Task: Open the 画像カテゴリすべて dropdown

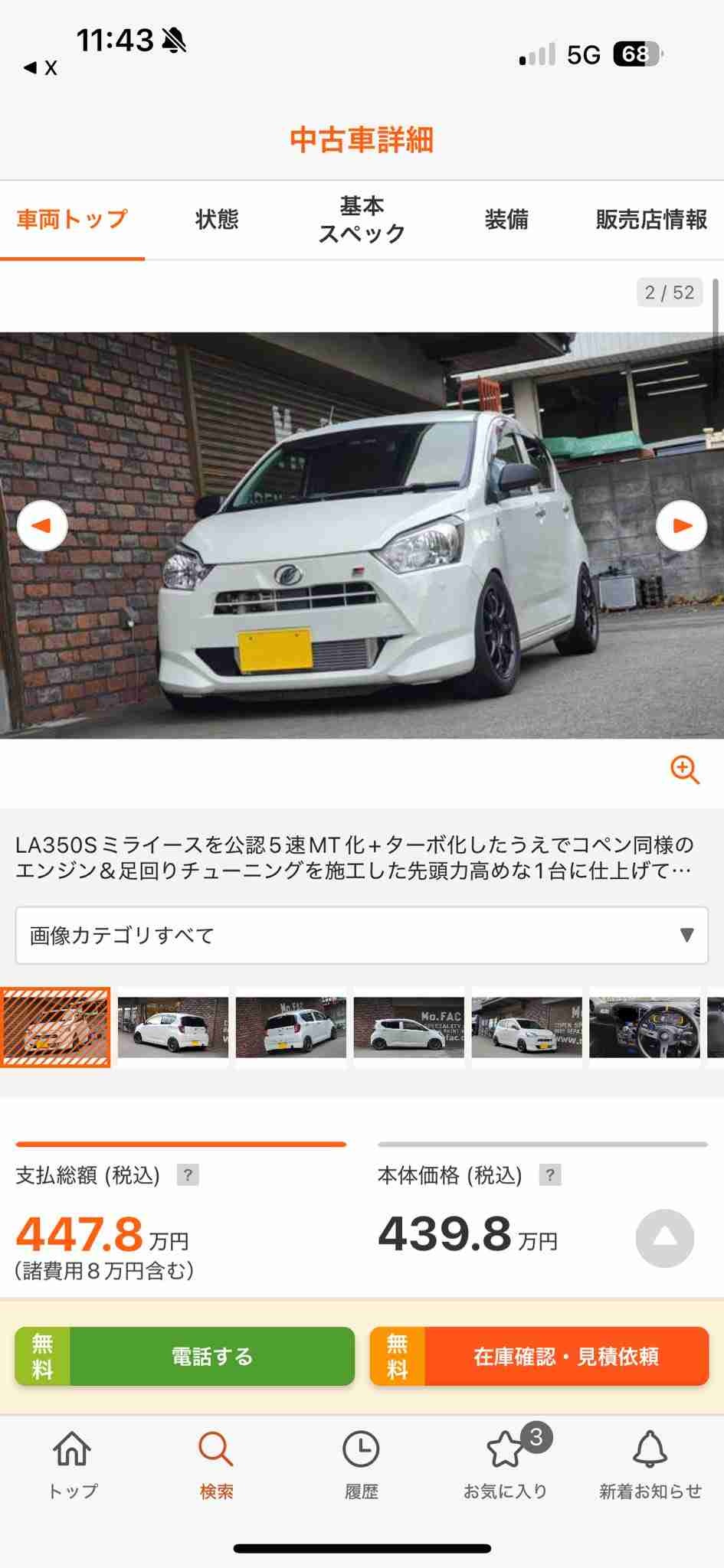Action: (x=362, y=935)
